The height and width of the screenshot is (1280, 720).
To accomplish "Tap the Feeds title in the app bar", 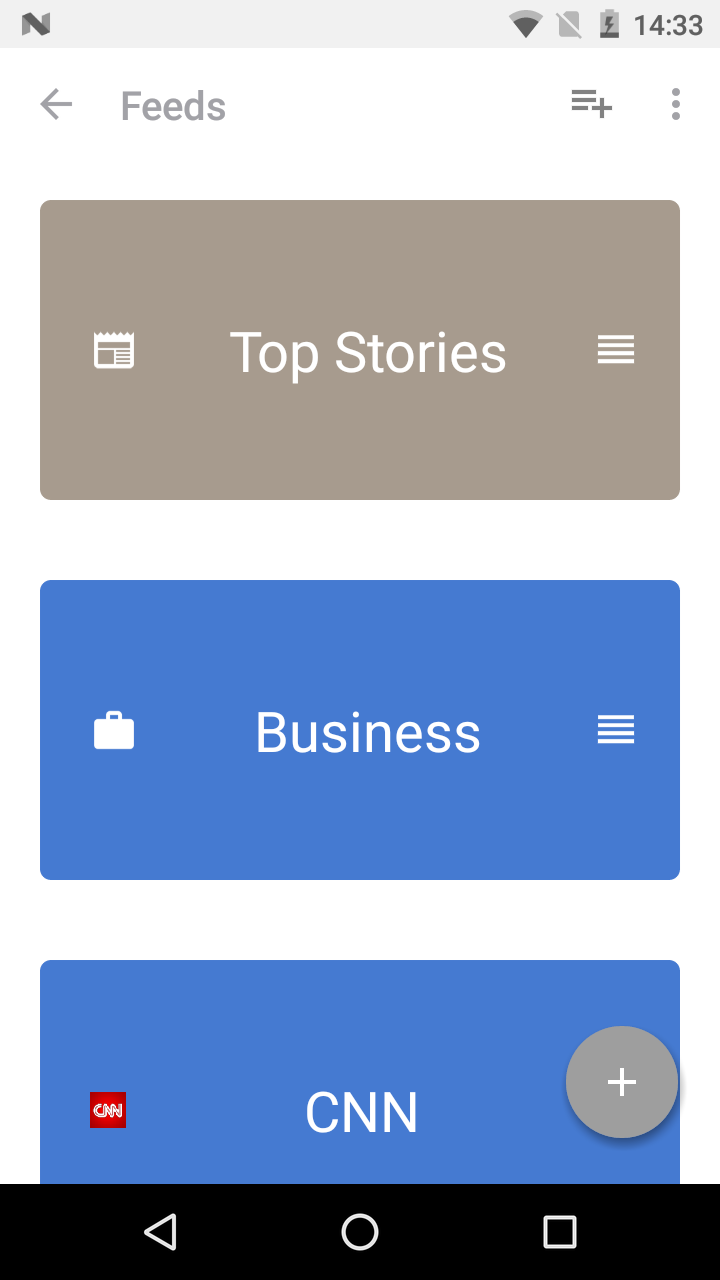I will (x=172, y=106).
